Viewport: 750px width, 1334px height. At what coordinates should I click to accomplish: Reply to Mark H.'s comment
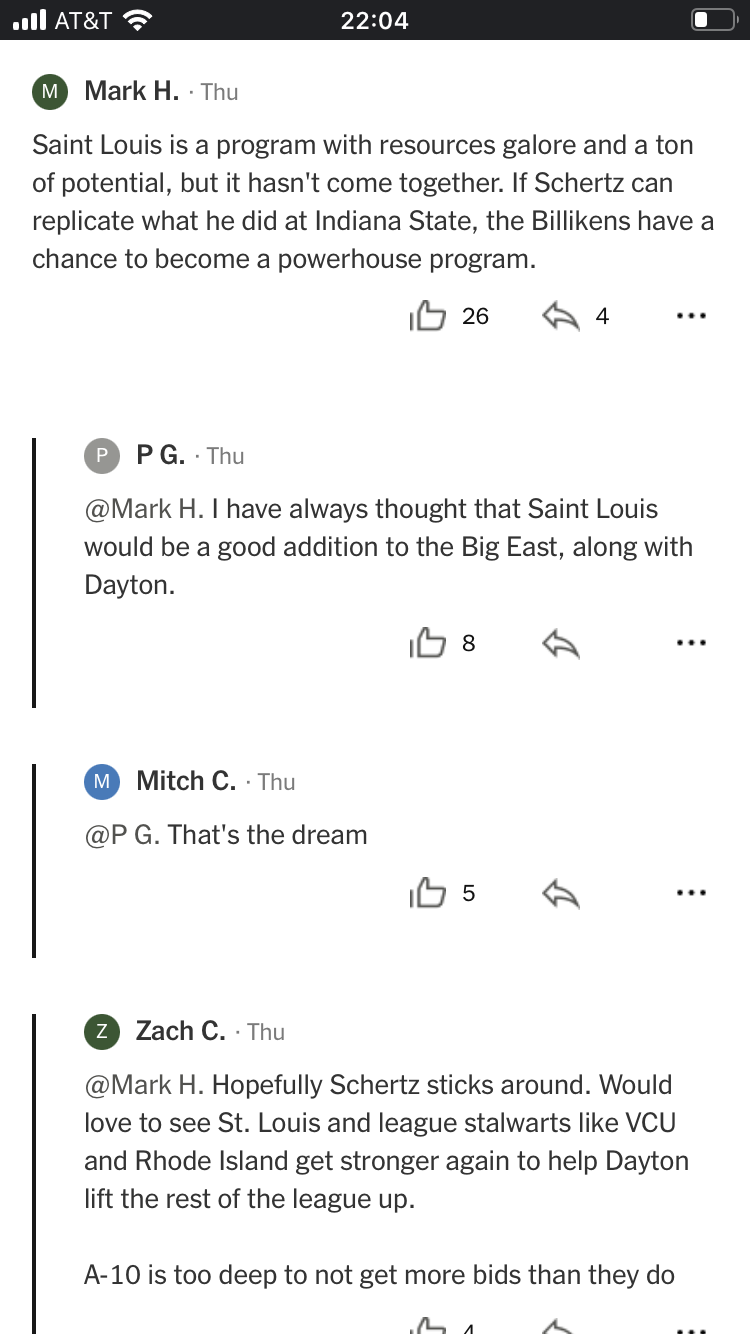tap(561, 316)
